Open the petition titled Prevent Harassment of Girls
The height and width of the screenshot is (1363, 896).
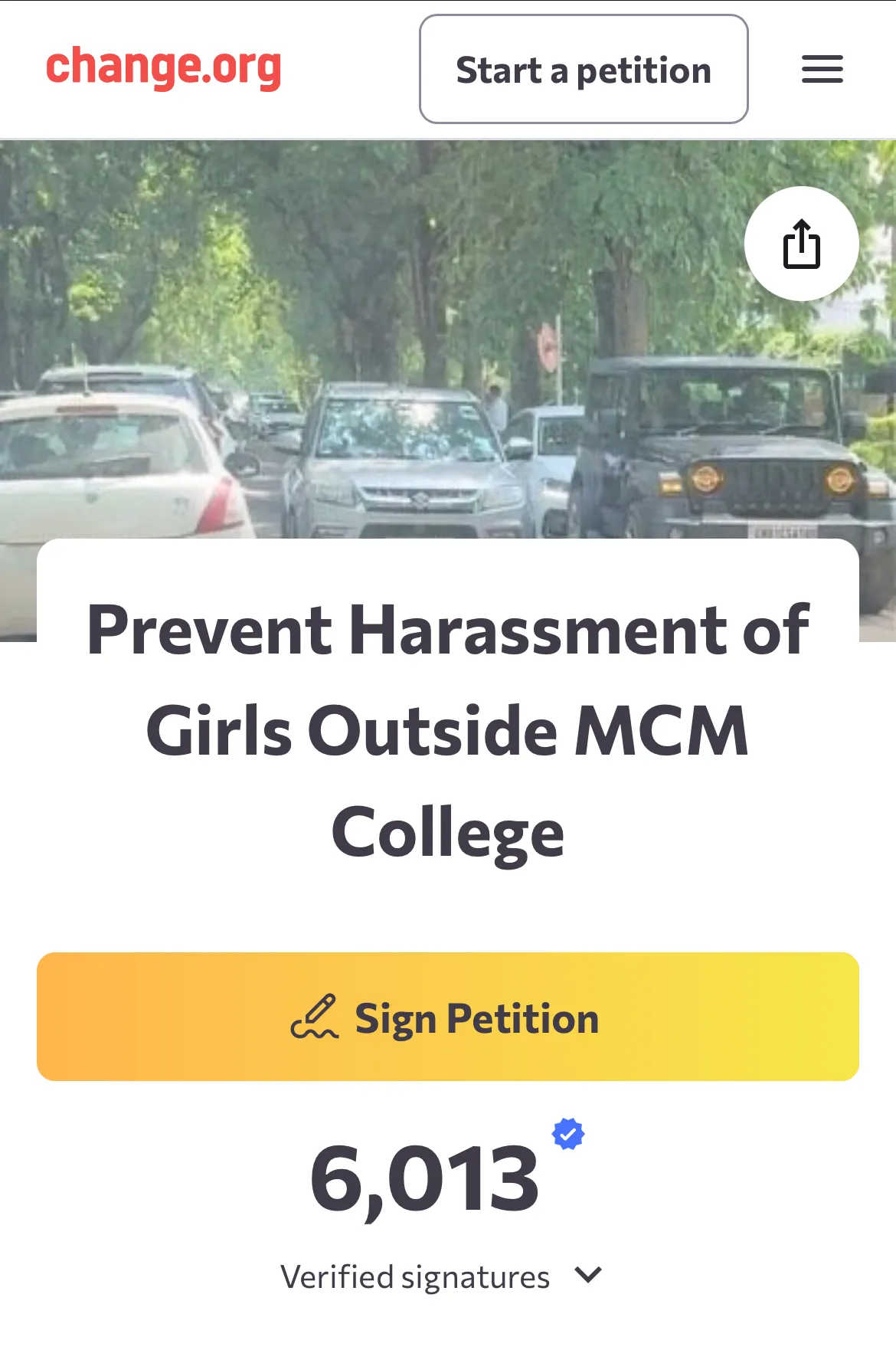pyautogui.click(x=448, y=729)
